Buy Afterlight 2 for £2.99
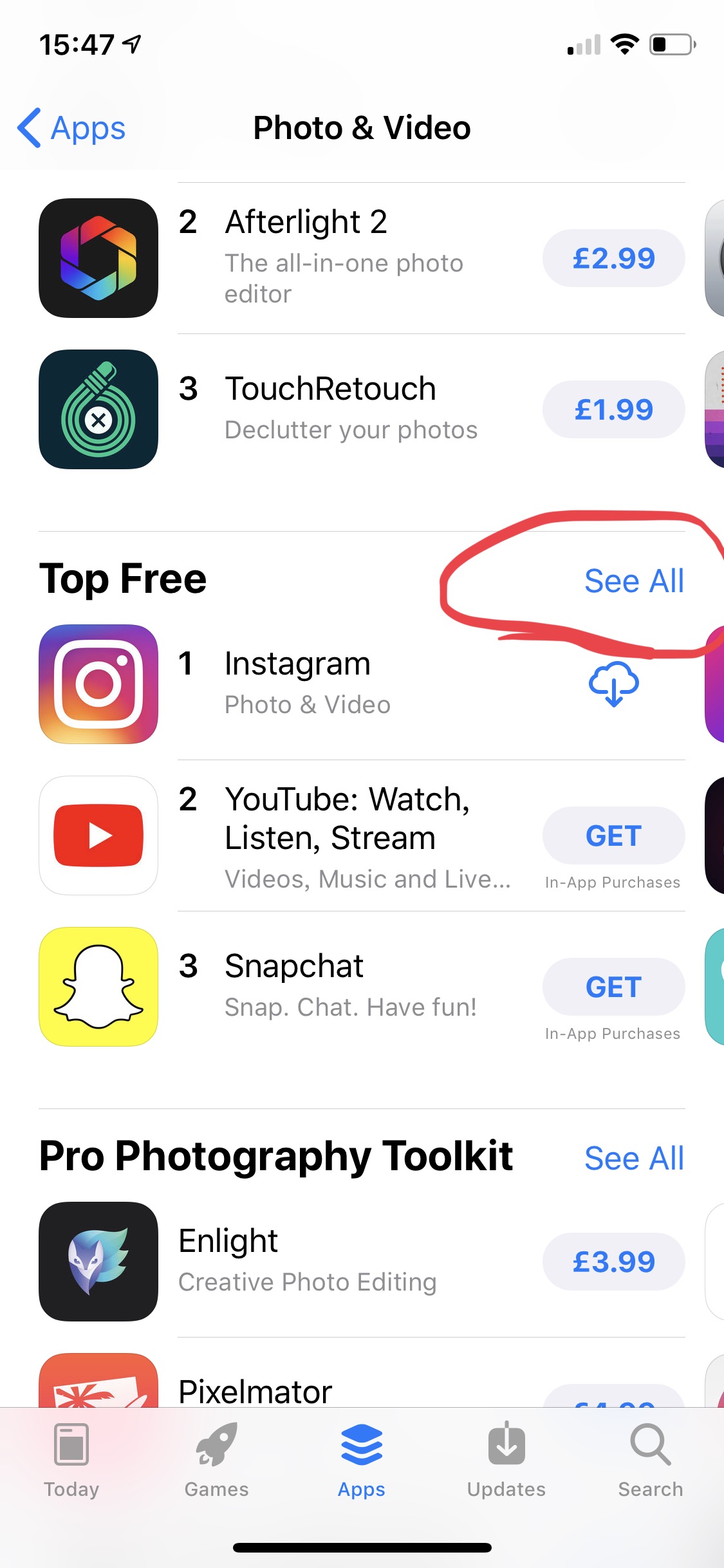 point(613,258)
